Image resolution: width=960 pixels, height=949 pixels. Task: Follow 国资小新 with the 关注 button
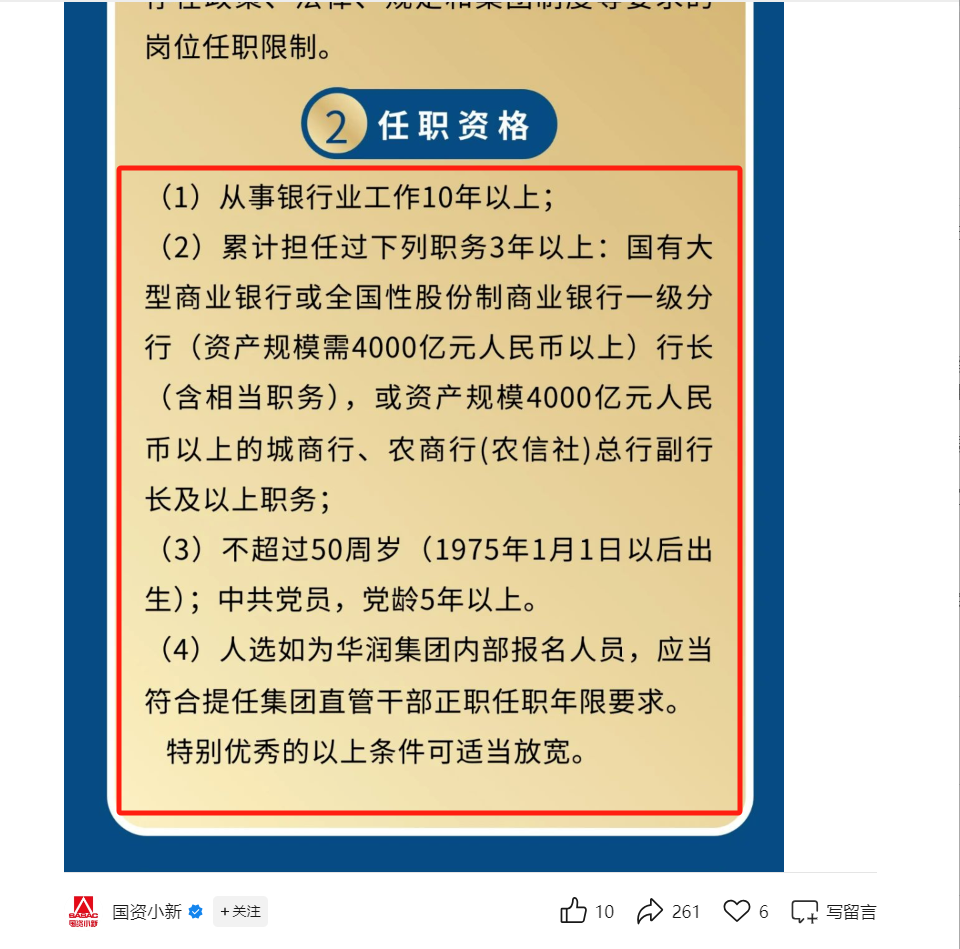click(240, 911)
